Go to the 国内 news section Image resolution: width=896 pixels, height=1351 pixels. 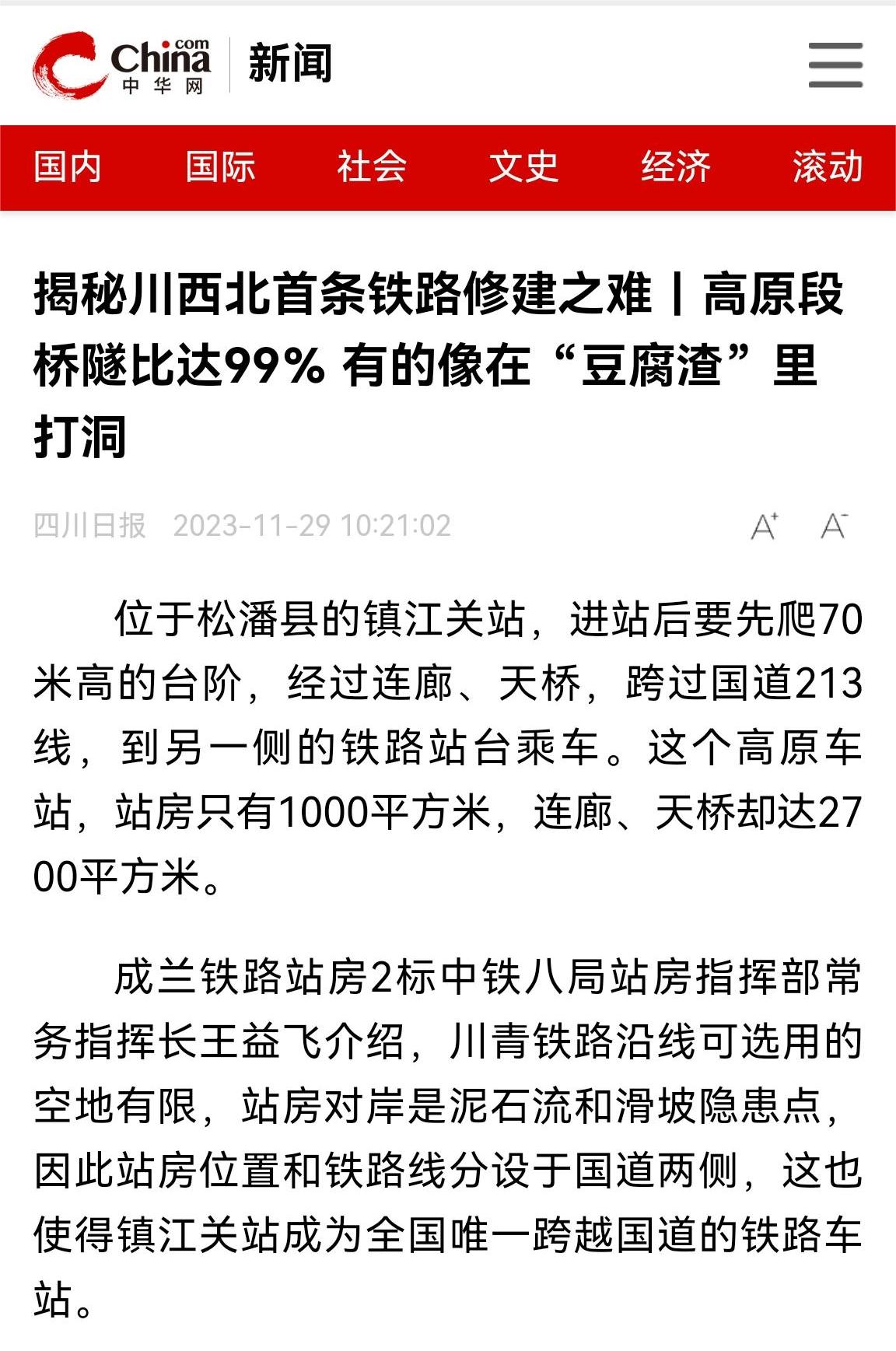(68, 167)
